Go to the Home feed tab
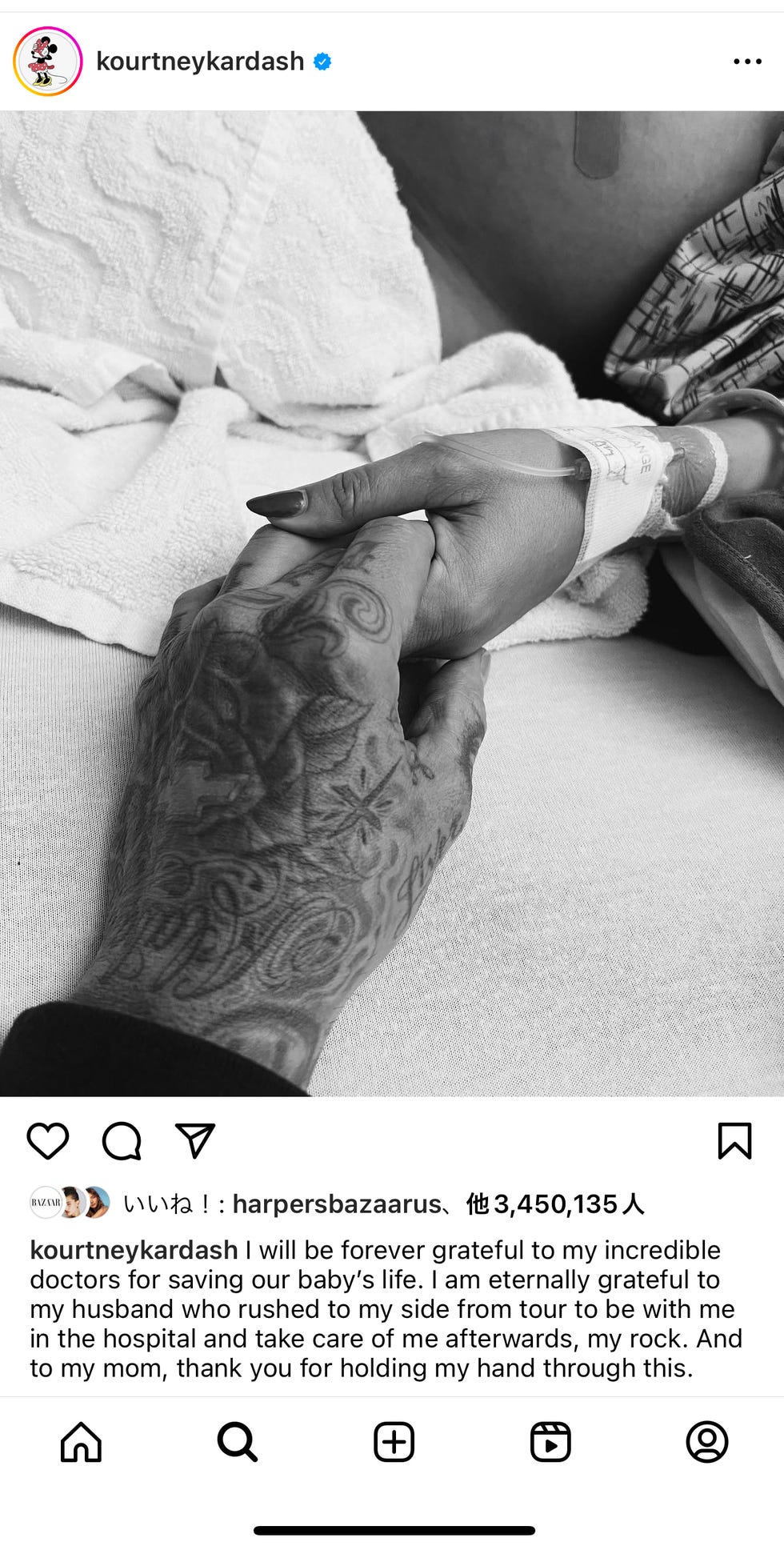The height and width of the screenshot is (1550, 784). coord(81,1442)
